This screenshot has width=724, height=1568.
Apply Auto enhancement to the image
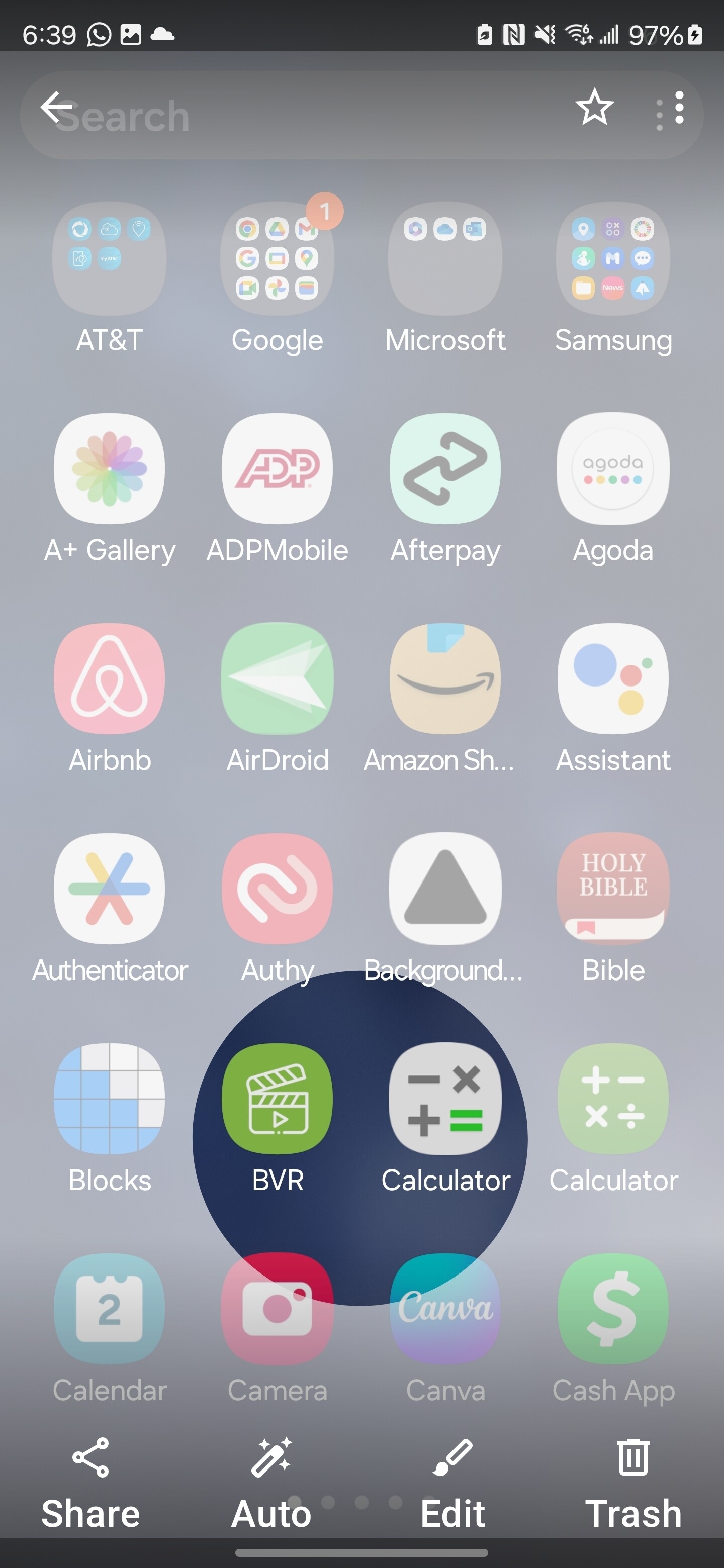point(271,1483)
